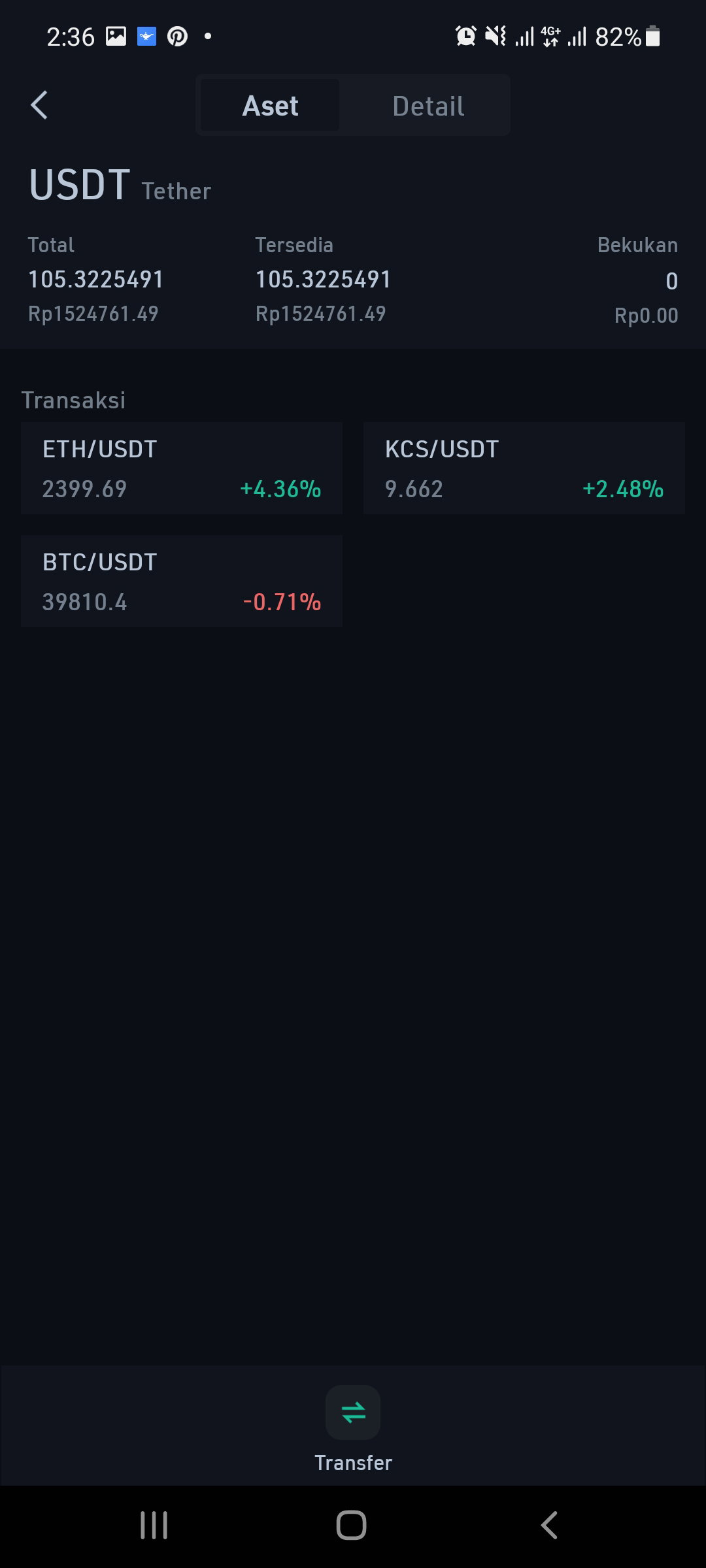Open the ETH/USDT trading pair
This screenshot has height=1568, width=706.
[x=182, y=468]
